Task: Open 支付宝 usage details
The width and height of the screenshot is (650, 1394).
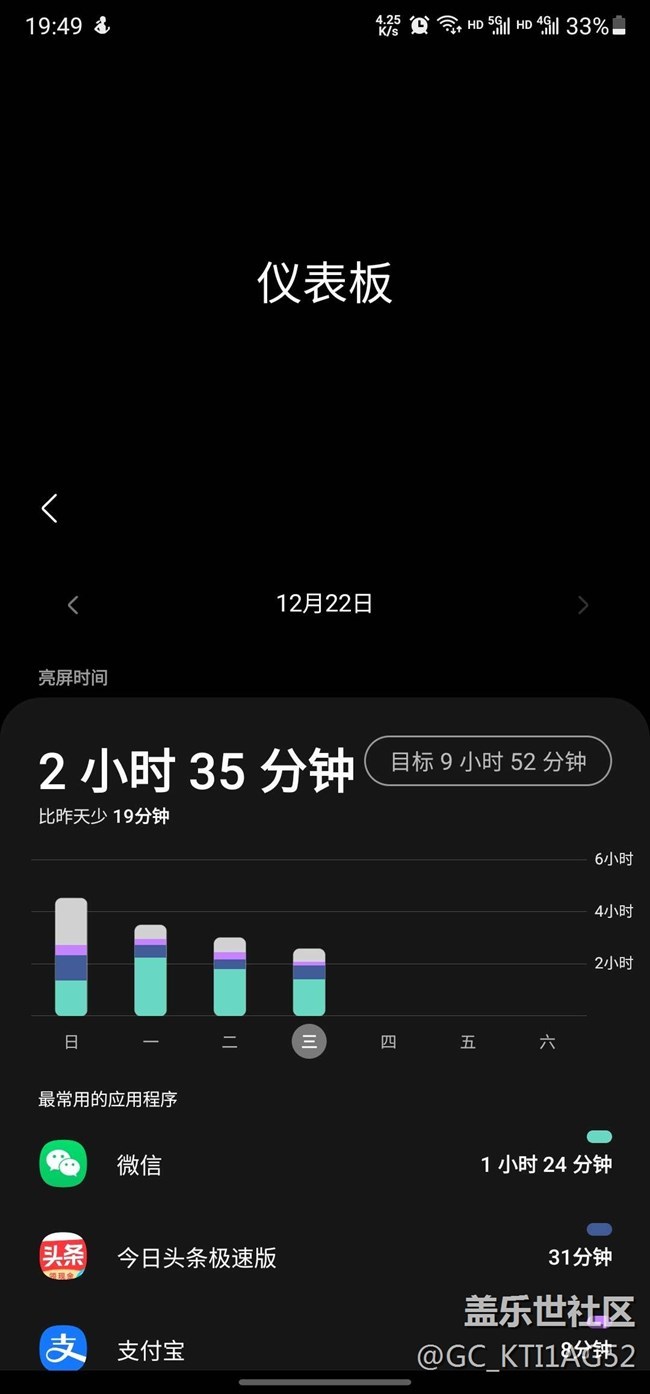Action: pos(325,1348)
